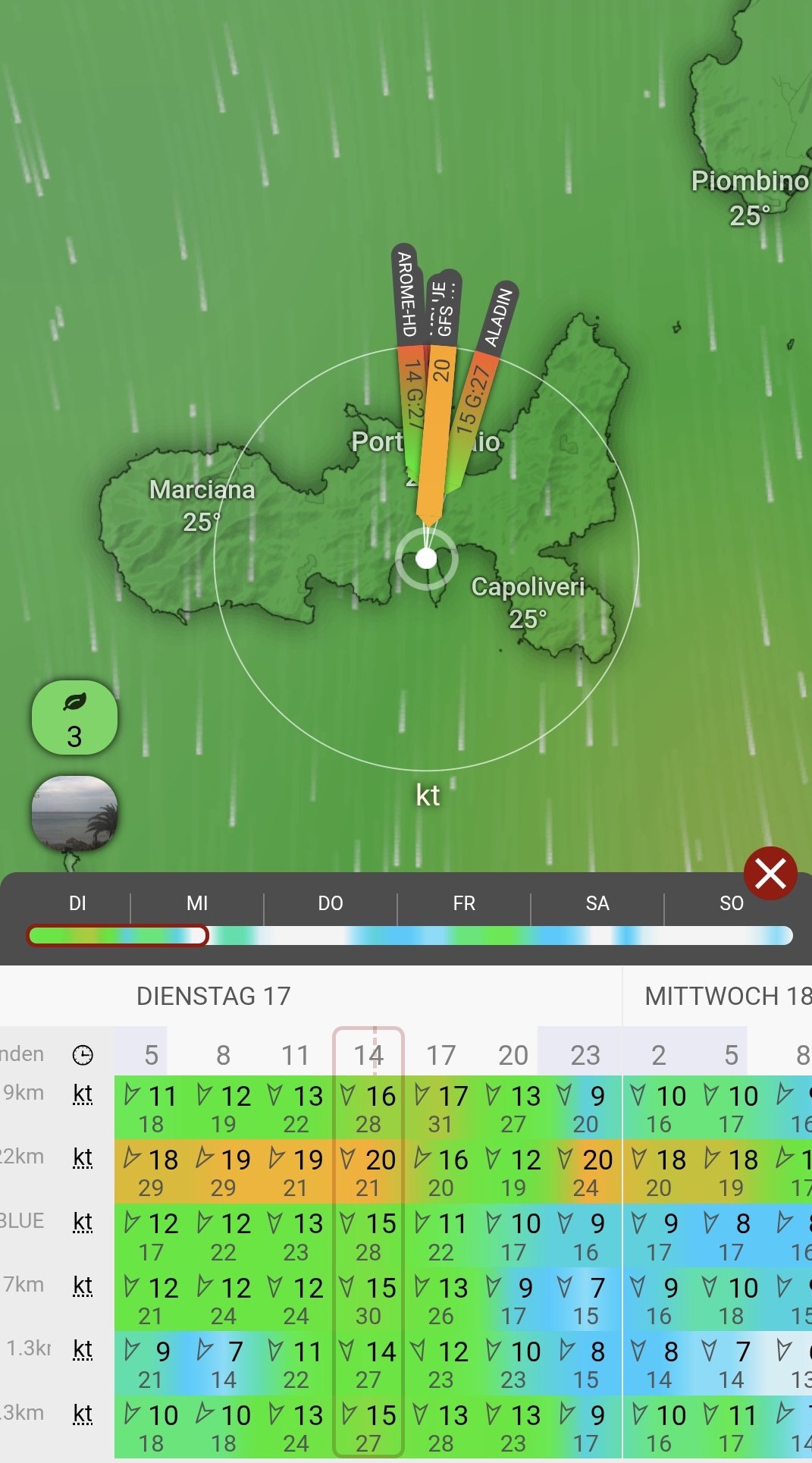812x1463 pixels.
Task: Jump to FR day on timeline
Action: point(464,903)
